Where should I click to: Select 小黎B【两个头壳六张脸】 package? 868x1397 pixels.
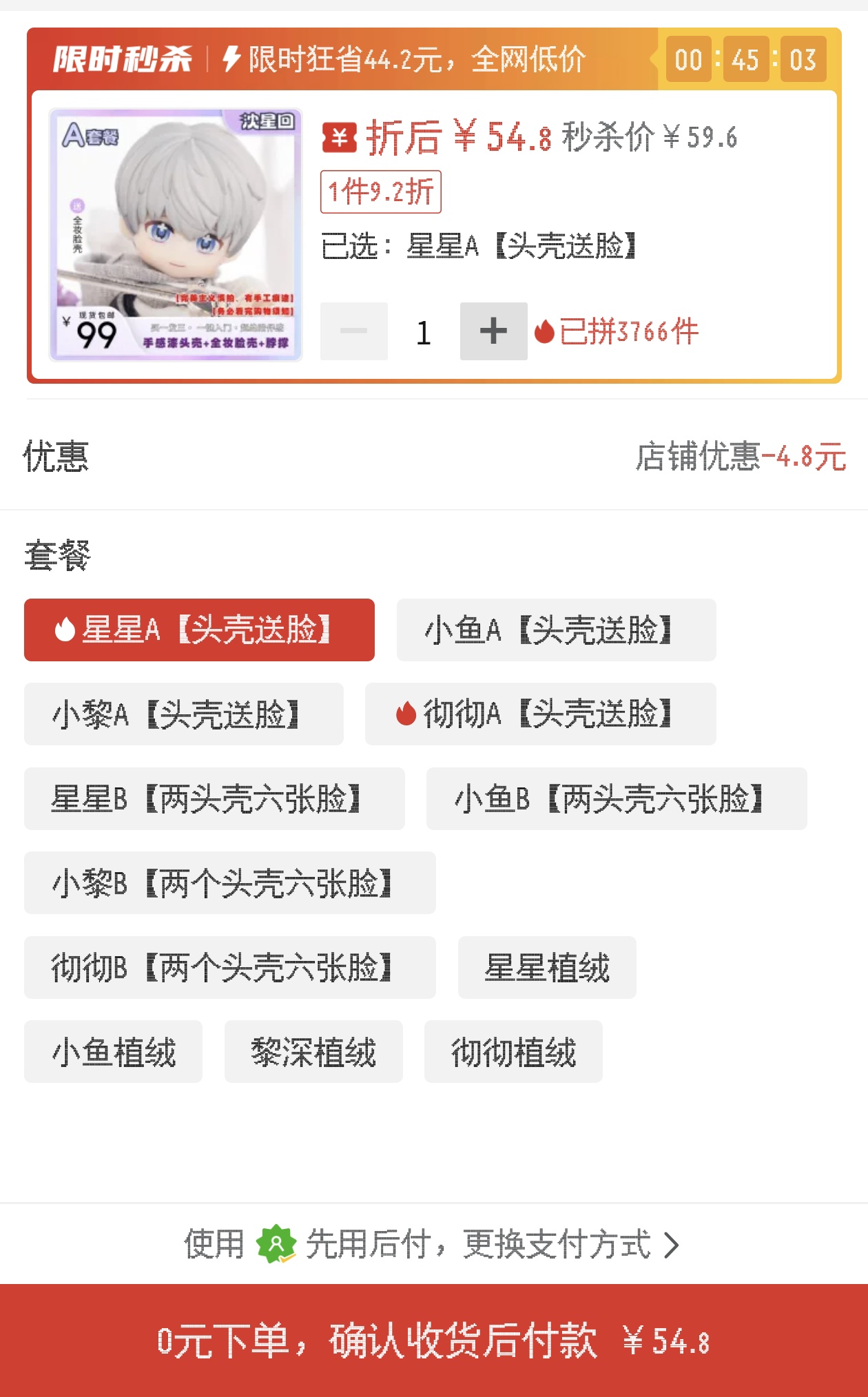coord(229,882)
